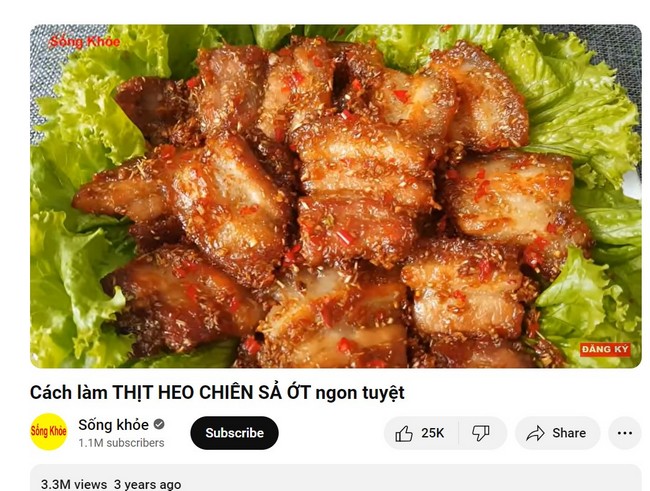This screenshot has width=650, height=491.
Task: Dislike this video
Action: point(481,433)
